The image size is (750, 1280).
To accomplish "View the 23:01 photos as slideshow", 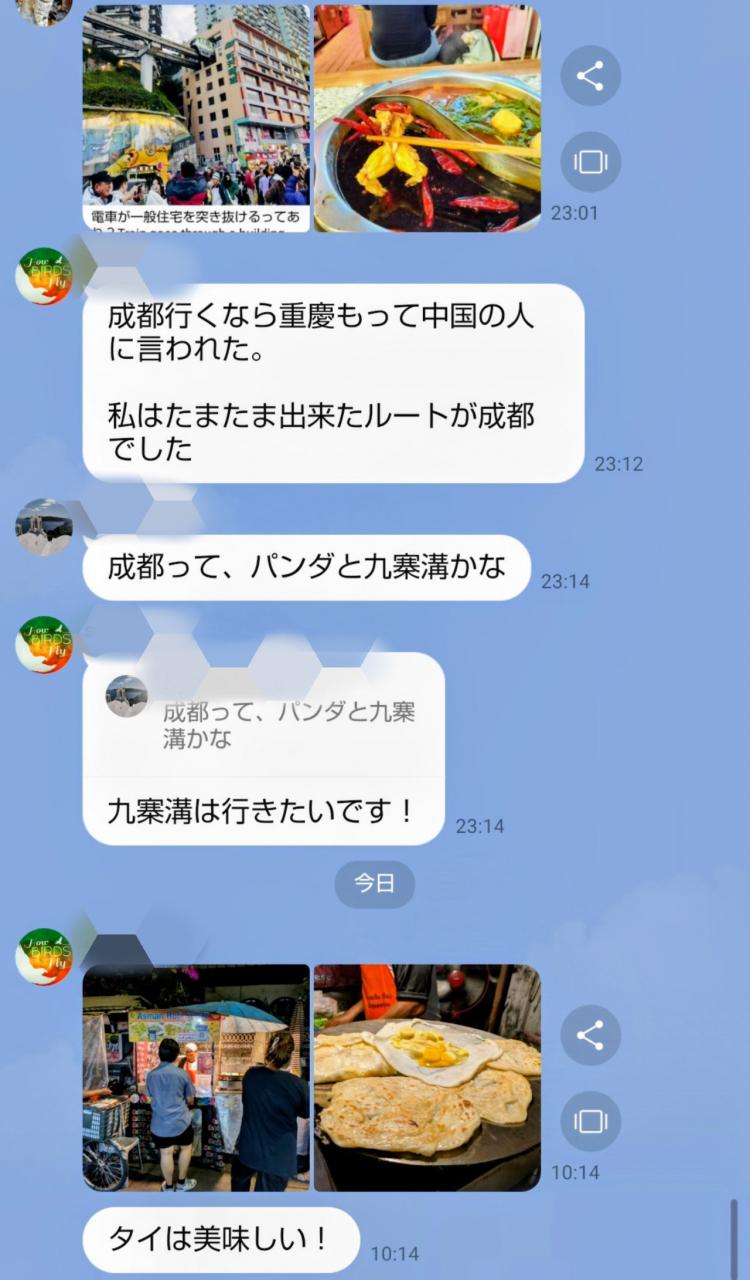I will point(590,162).
